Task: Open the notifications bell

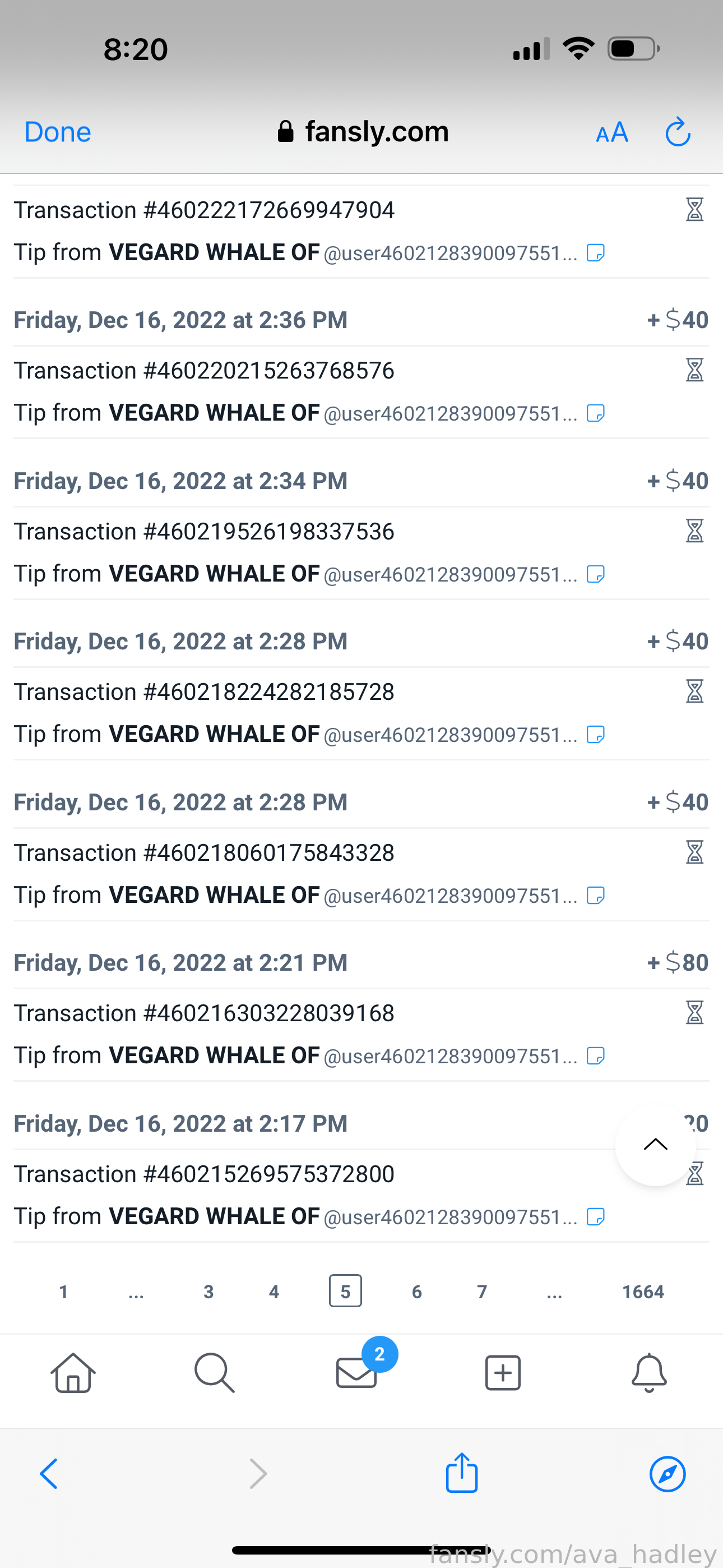Action: click(x=650, y=1373)
